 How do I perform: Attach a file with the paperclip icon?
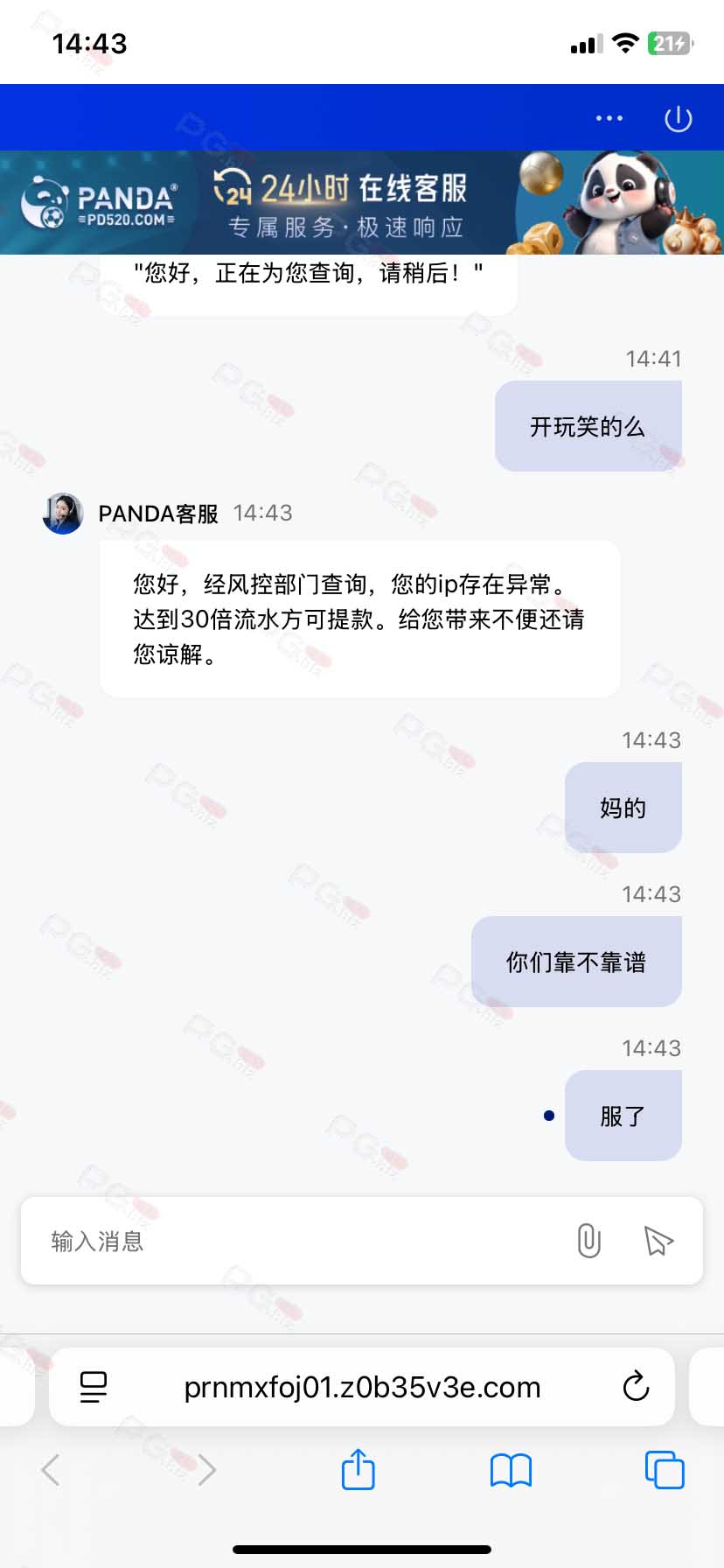589,1241
